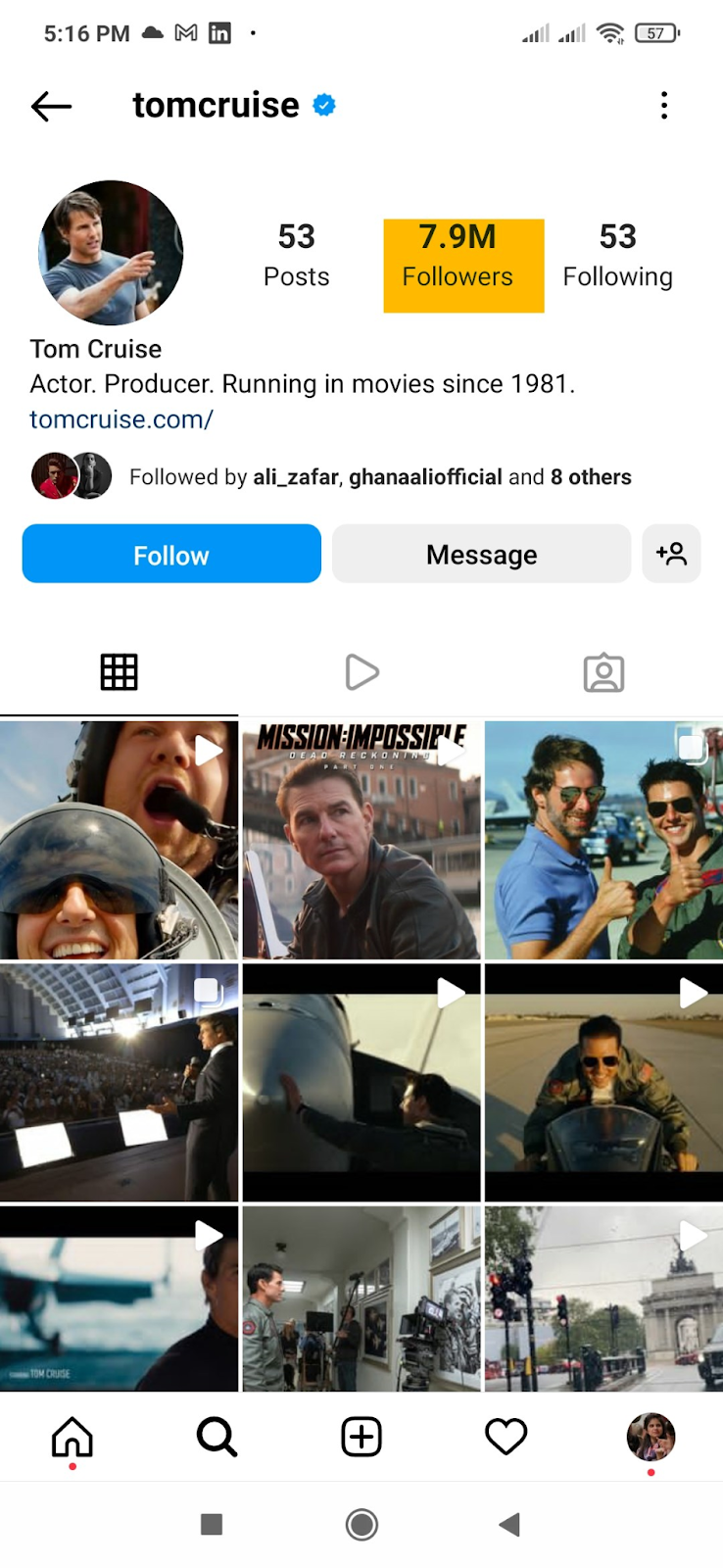Open the activity heart tab
This screenshot has height=1568, width=723.
[x=506, y=1438]
